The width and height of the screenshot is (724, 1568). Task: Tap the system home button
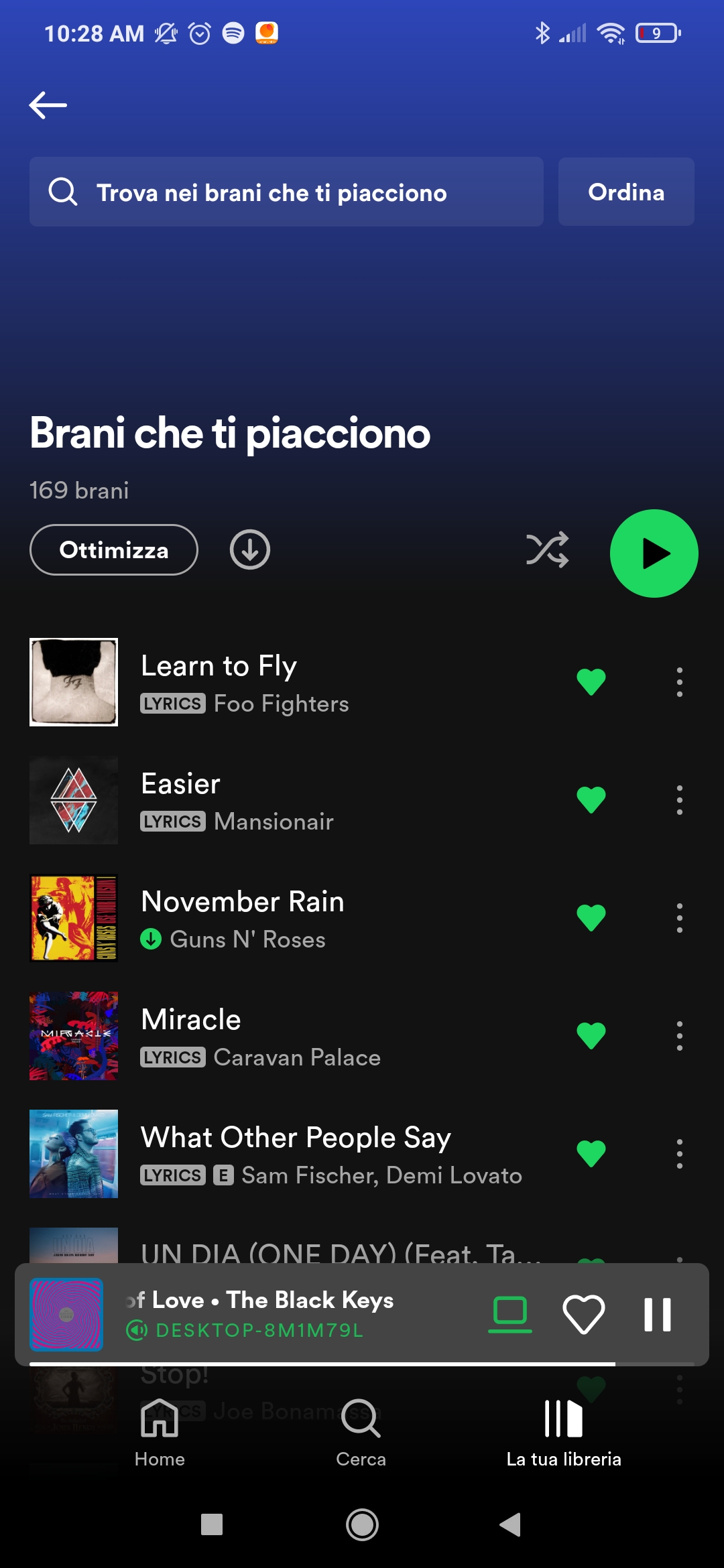[x=362, y=1525]
